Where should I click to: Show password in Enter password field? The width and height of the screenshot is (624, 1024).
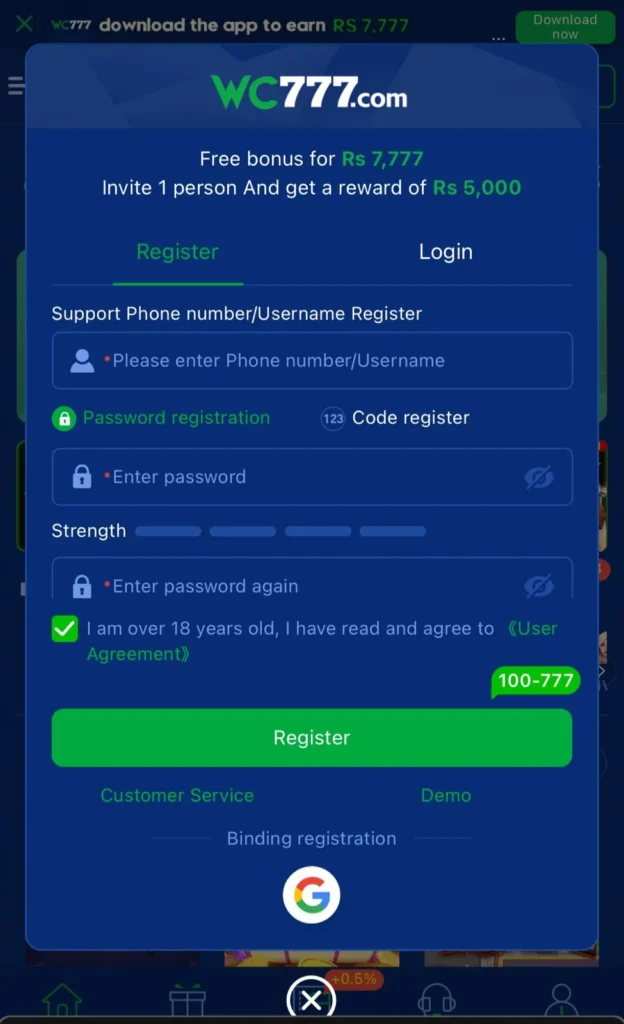point(539,478)
